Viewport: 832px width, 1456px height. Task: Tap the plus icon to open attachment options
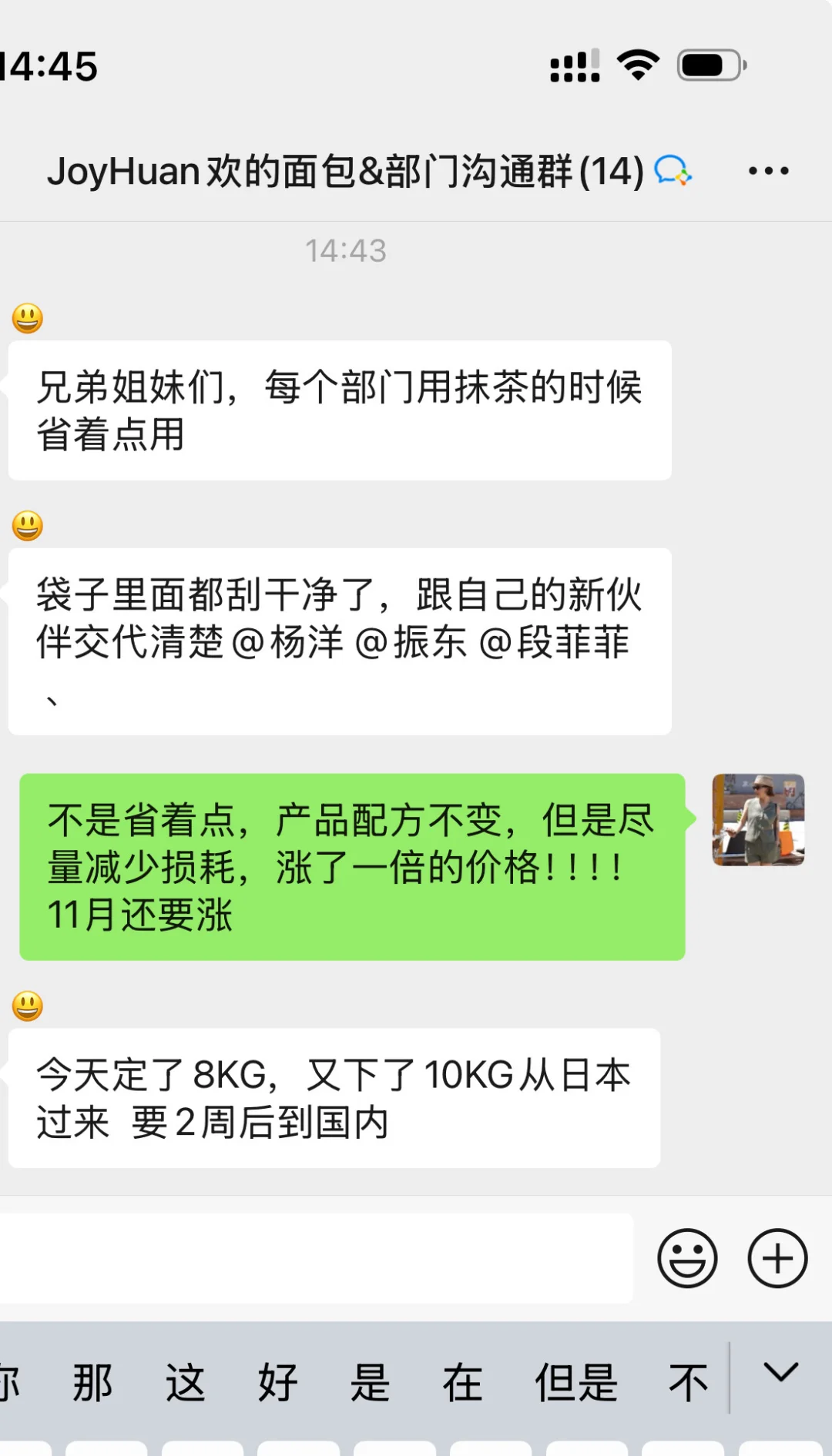coord(777,1258)
